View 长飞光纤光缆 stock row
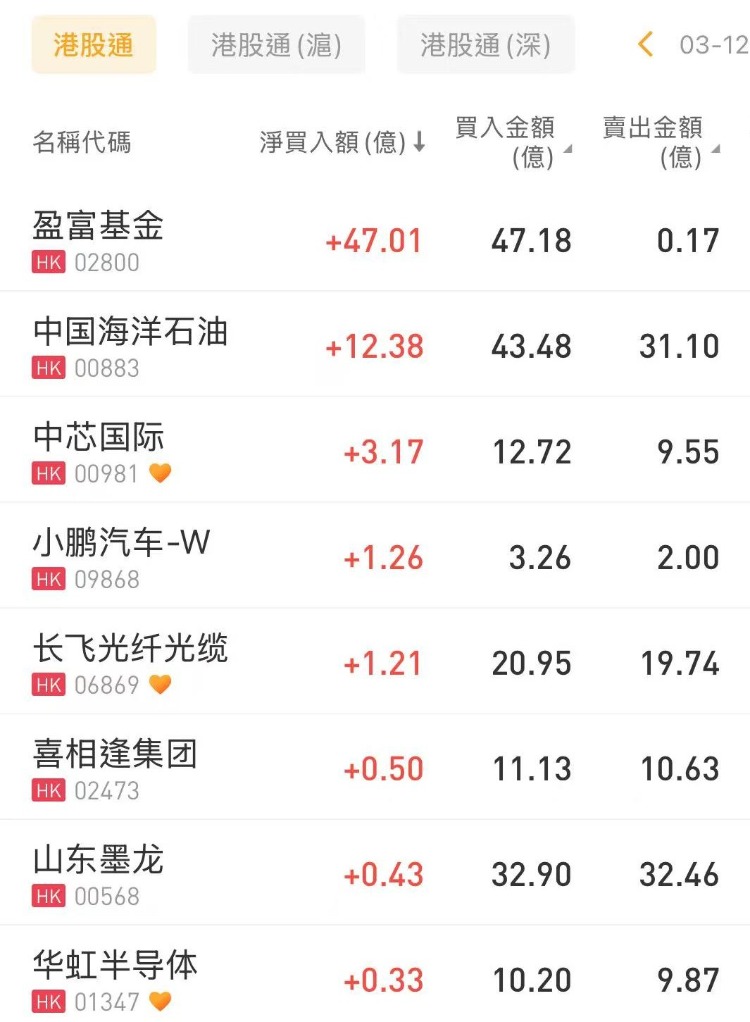Screen dimensions: 750x1022 pos(130,648)
